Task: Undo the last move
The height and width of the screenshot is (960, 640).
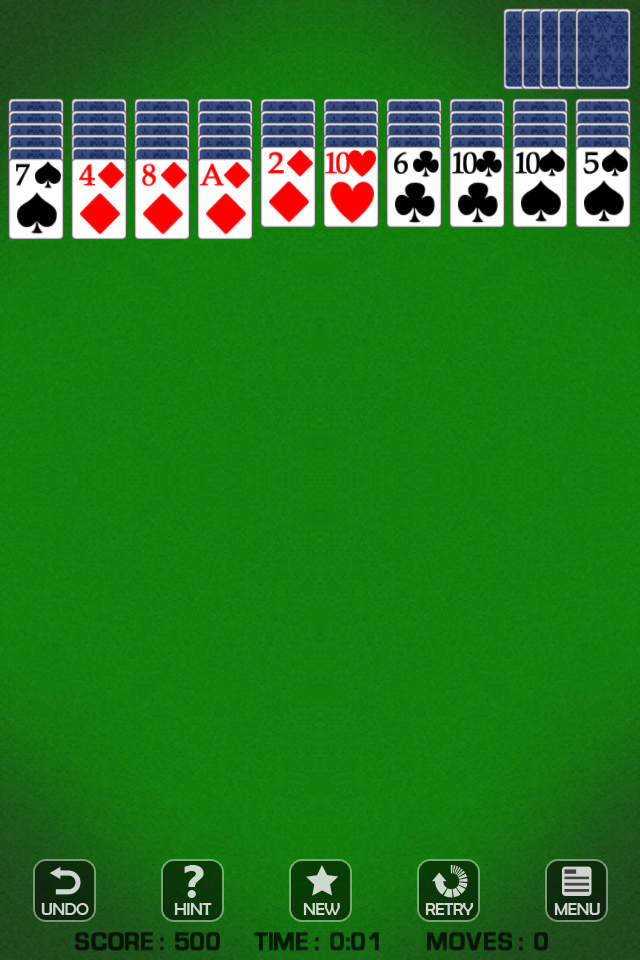Action: click(x=64, y=890)
